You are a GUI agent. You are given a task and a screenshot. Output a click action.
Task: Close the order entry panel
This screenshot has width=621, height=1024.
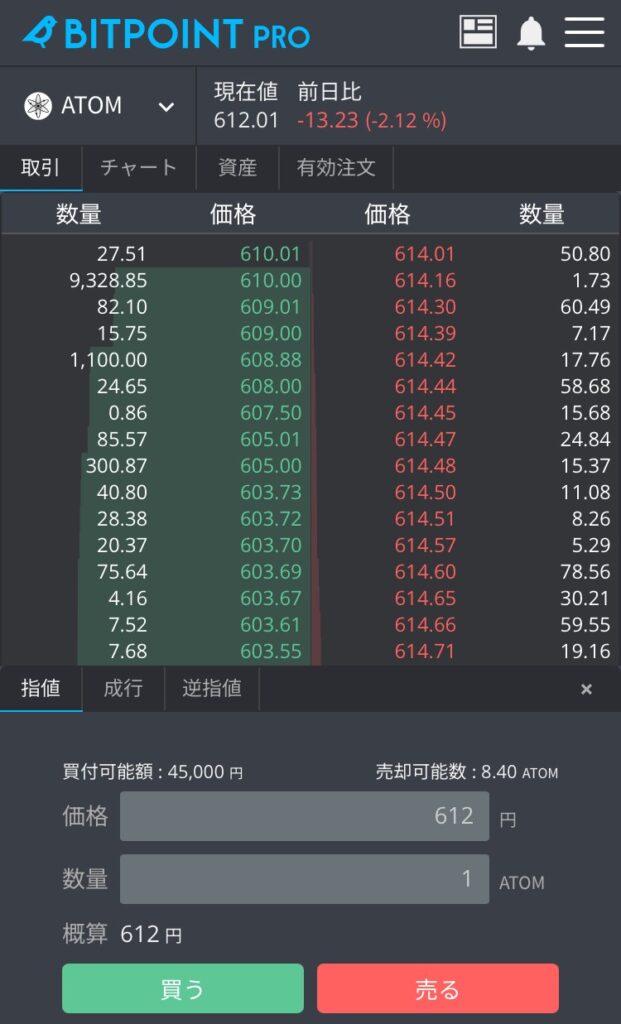[587, 689]
